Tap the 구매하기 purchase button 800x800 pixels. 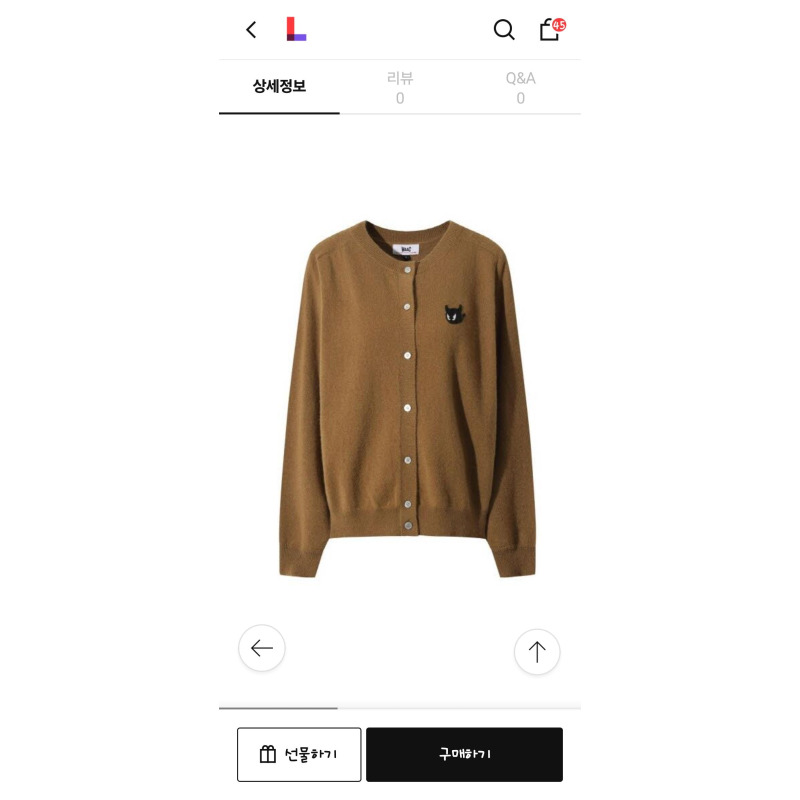464,754
